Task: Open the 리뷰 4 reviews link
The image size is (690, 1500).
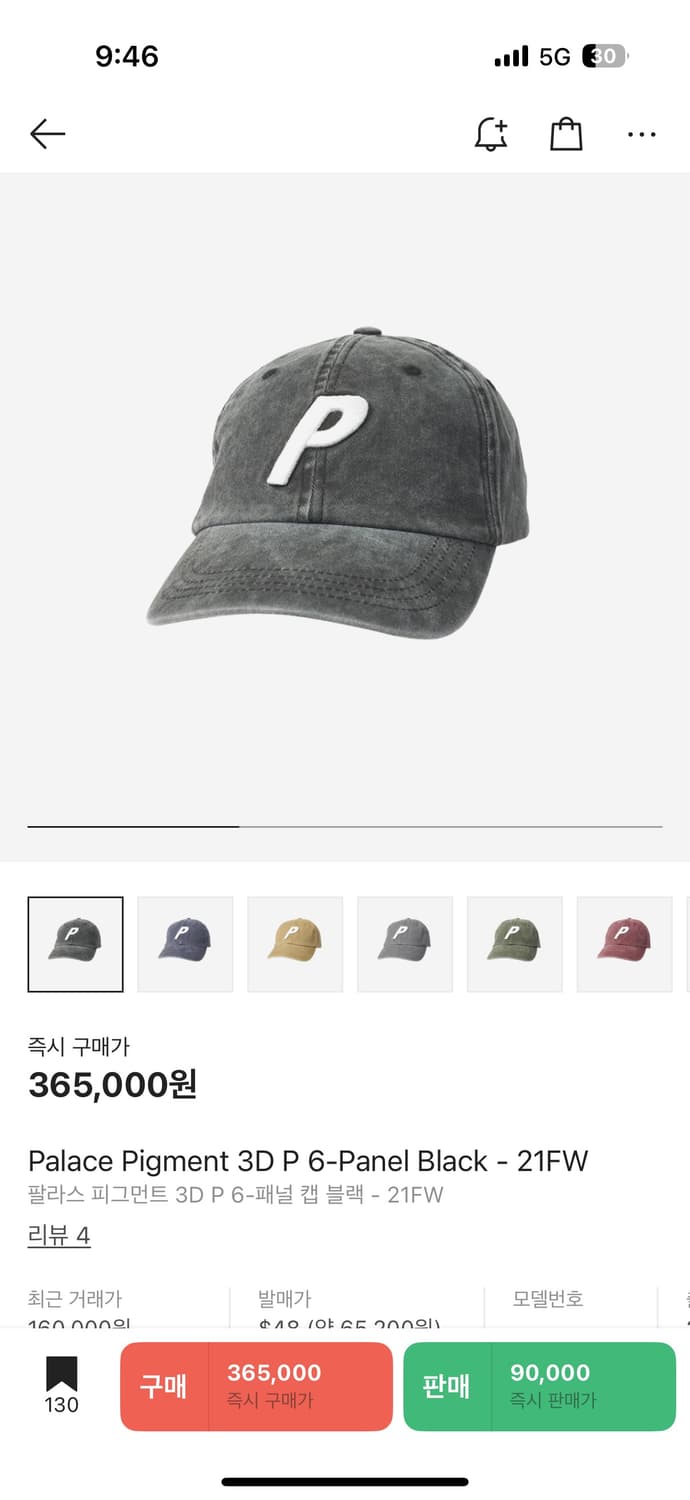Action: tap(59, 1236)
